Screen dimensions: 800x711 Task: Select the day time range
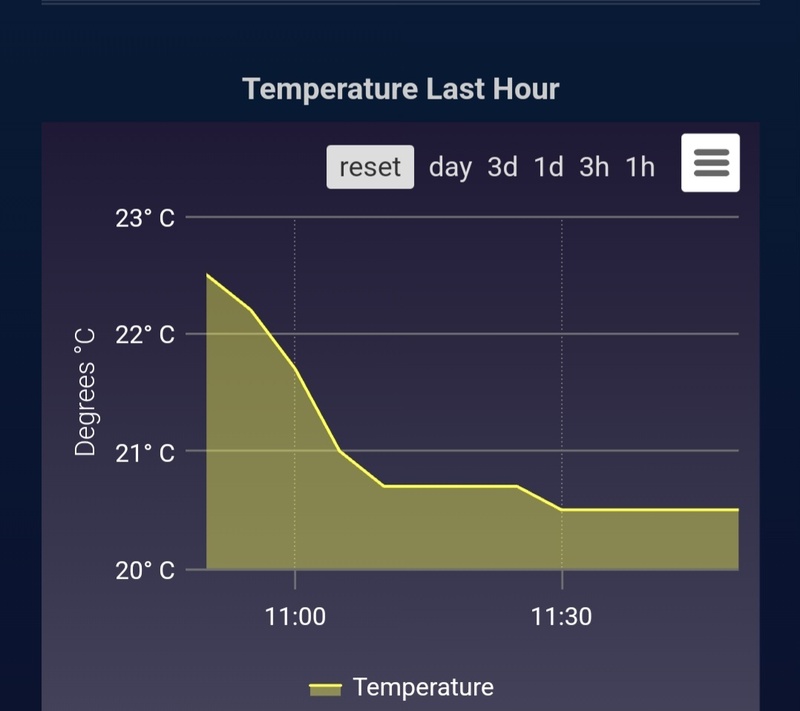pos(450,167)
